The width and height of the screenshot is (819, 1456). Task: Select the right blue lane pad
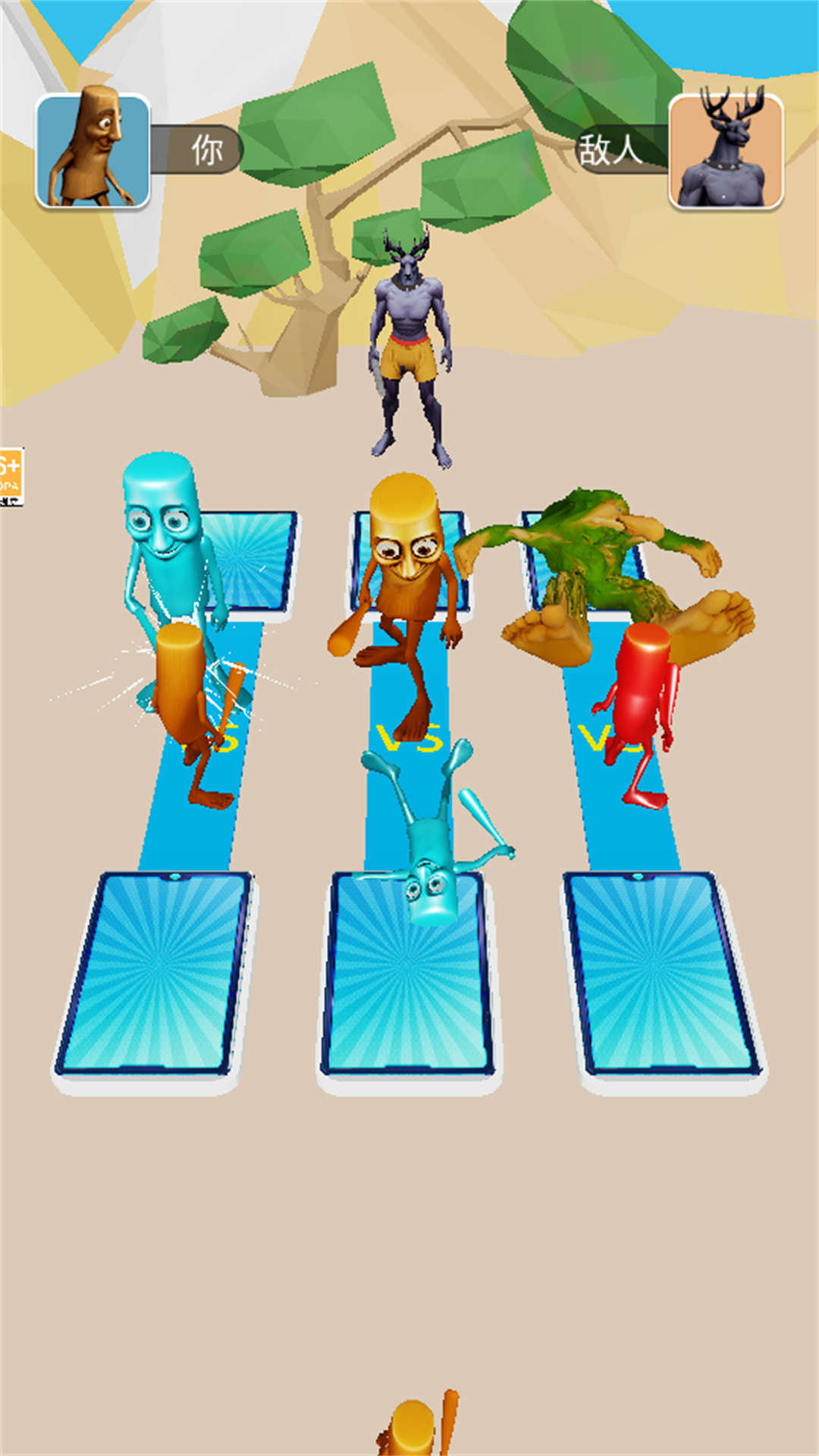tap(660, 974)
